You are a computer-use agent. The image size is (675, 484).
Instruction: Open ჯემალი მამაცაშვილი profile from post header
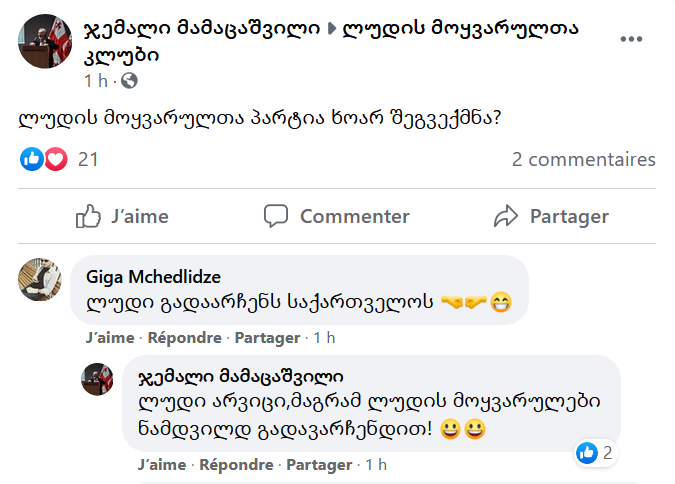[199, 30]
